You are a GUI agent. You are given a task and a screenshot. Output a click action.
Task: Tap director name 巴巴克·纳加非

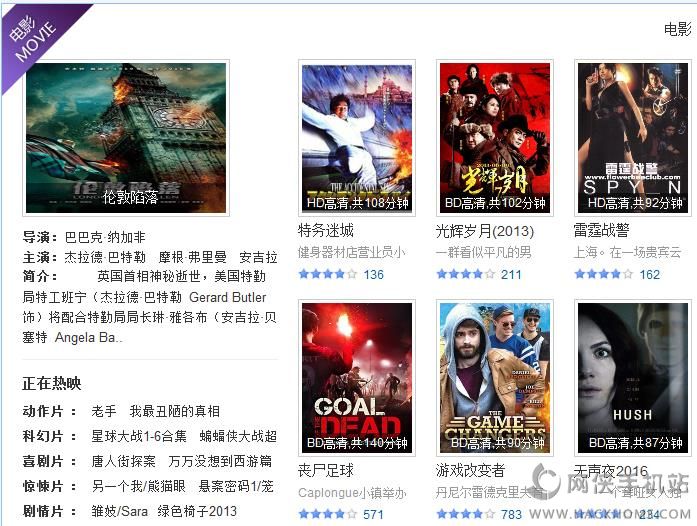(105, 237)
